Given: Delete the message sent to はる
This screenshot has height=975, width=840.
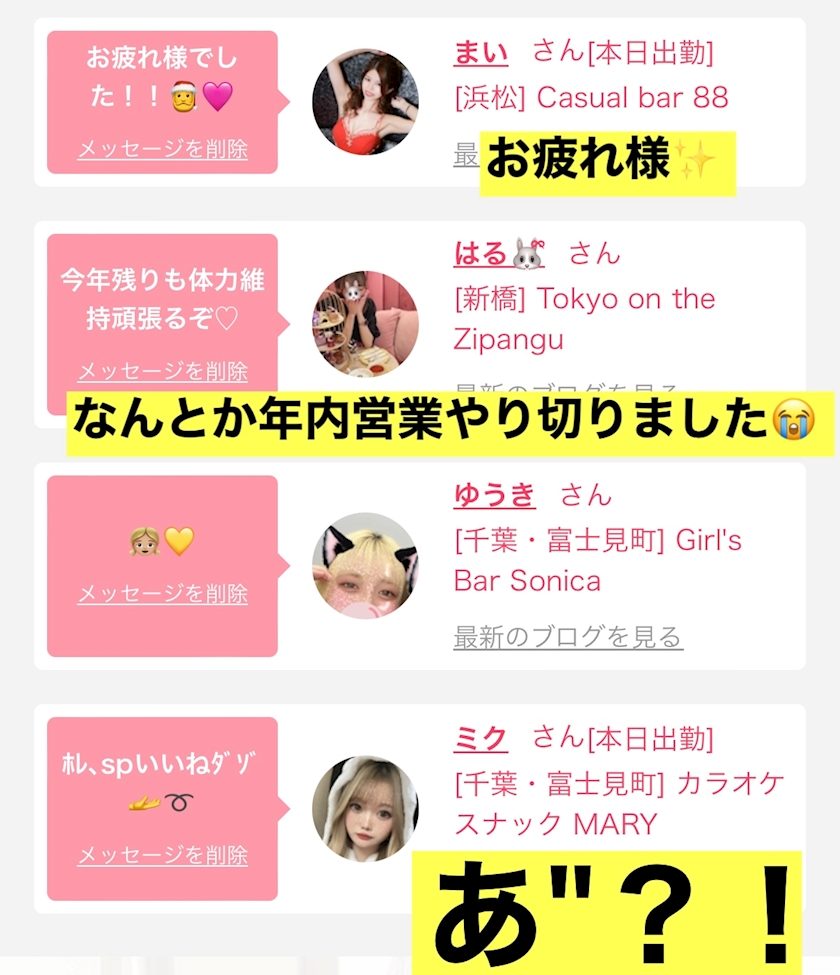Looking at the screenshot, I should pyautogui.click(x=162, y=371).
